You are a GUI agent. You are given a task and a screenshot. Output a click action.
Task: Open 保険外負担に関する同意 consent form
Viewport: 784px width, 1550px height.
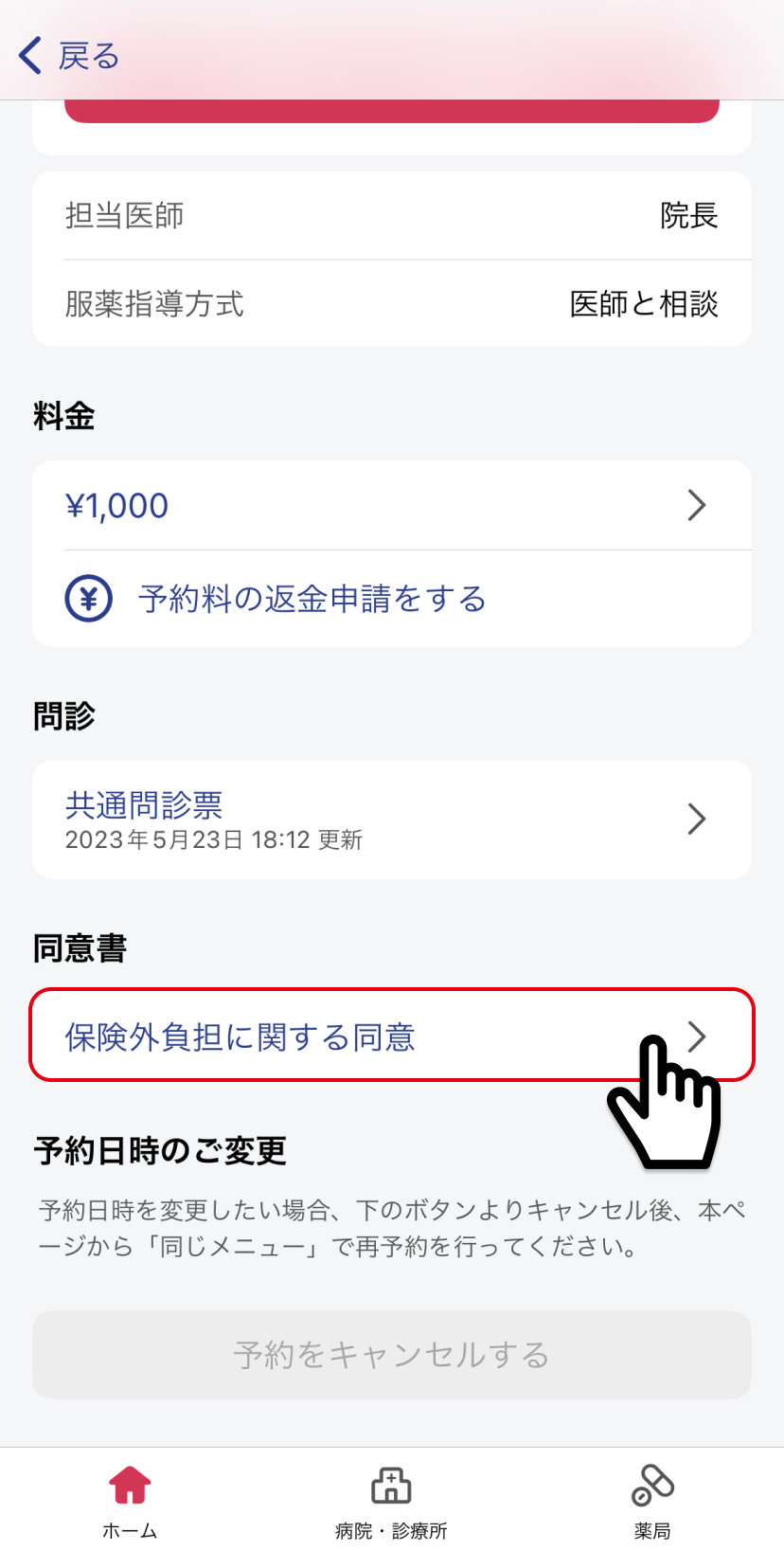pyautogui.click(x=392, y=1036)
